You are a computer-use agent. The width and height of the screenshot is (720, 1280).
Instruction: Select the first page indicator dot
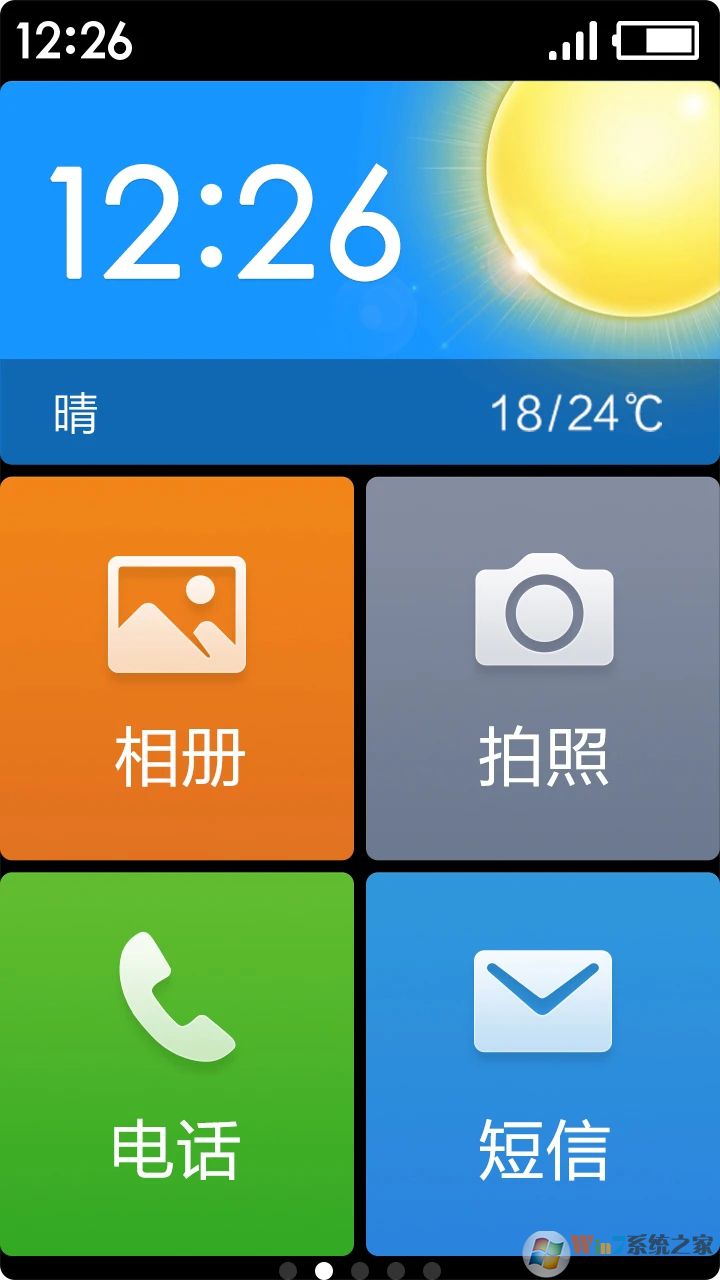tap(288, 1271)
